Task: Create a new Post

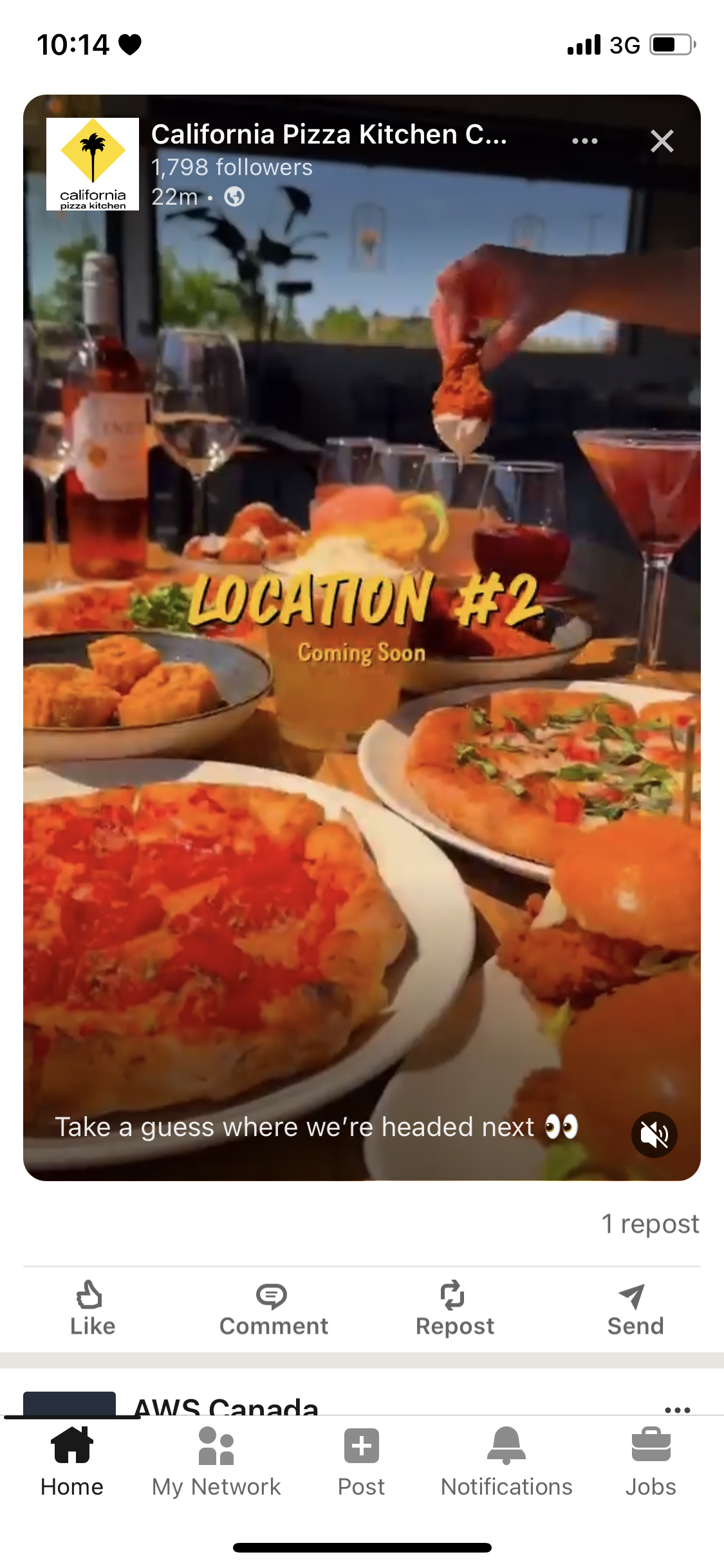Action: (x=361, y=1462)
